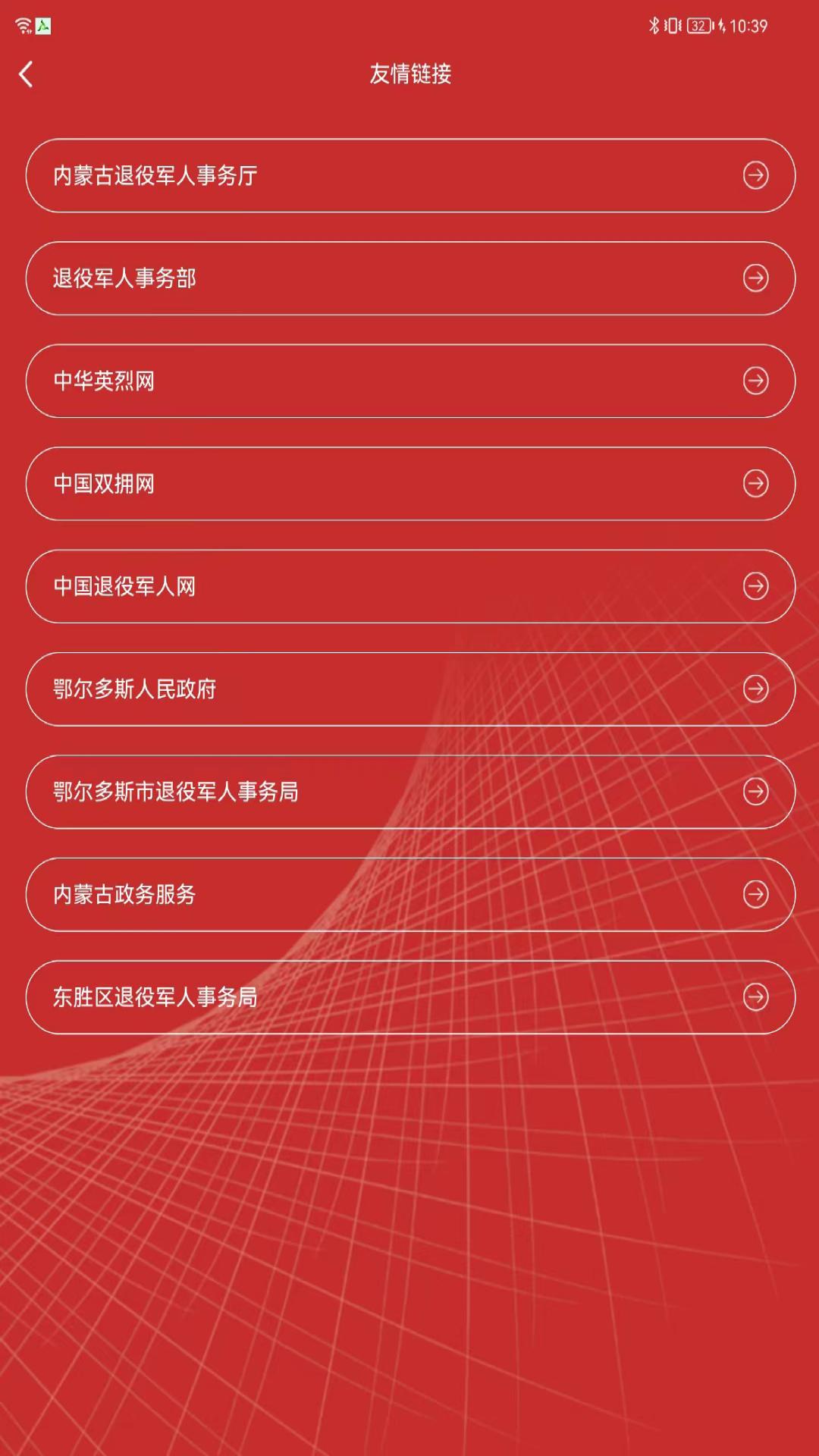The height and width of the screenshot is (1456, 819).
Task: Tap 鄂尔多斯市退役军人事务局 row
Action: click(x=409, y=792)
